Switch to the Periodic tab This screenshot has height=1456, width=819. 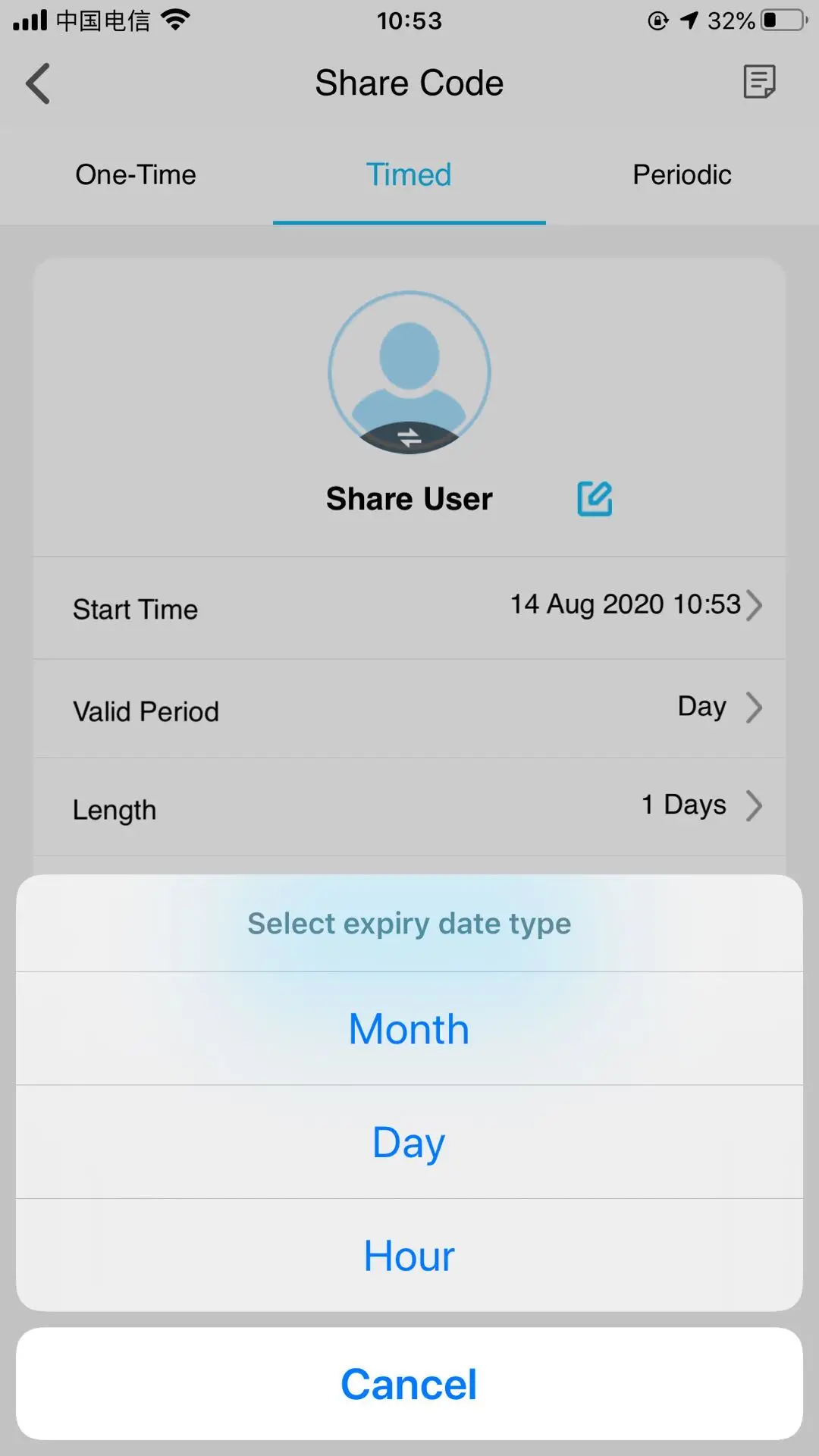click(x=682, y=175)
